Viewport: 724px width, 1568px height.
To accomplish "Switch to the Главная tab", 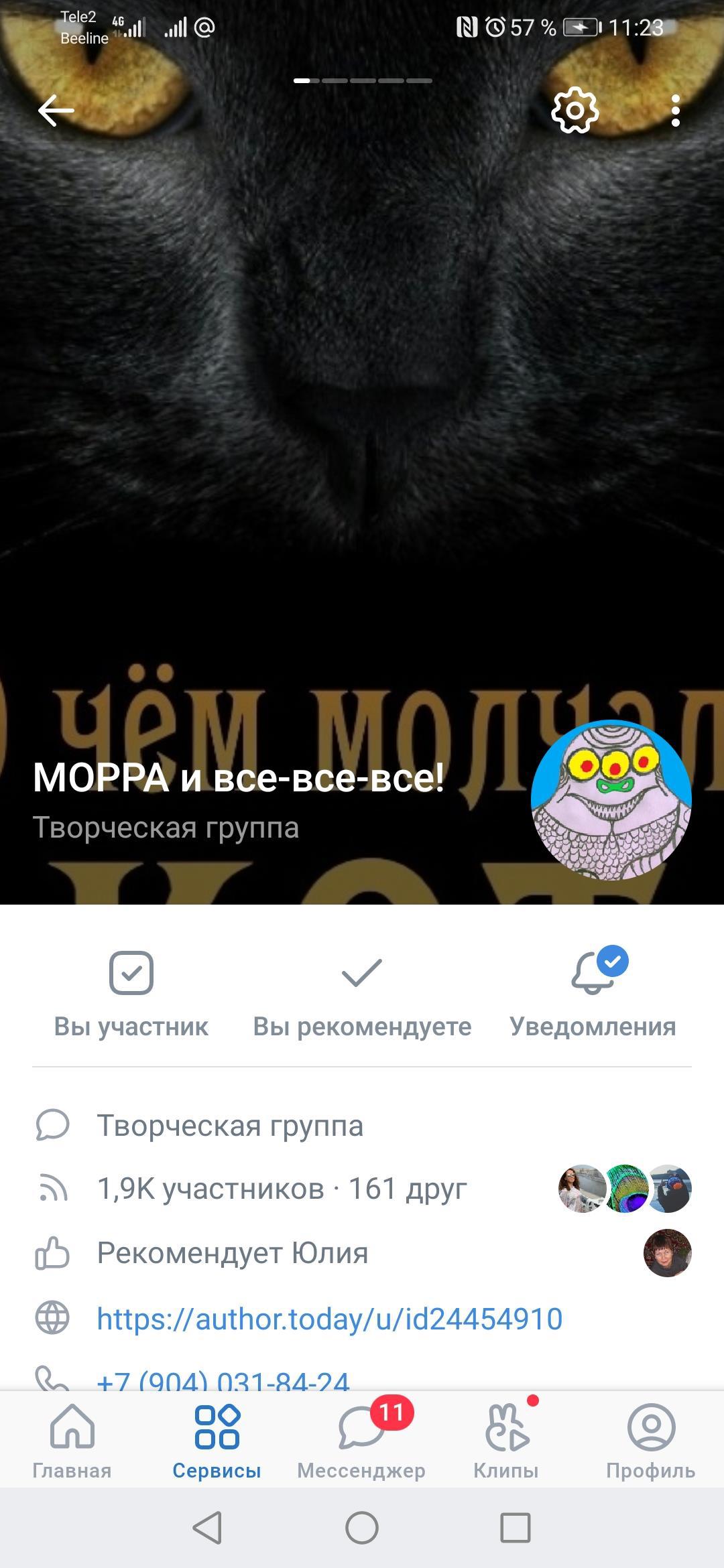I will tap(72, 1441).
